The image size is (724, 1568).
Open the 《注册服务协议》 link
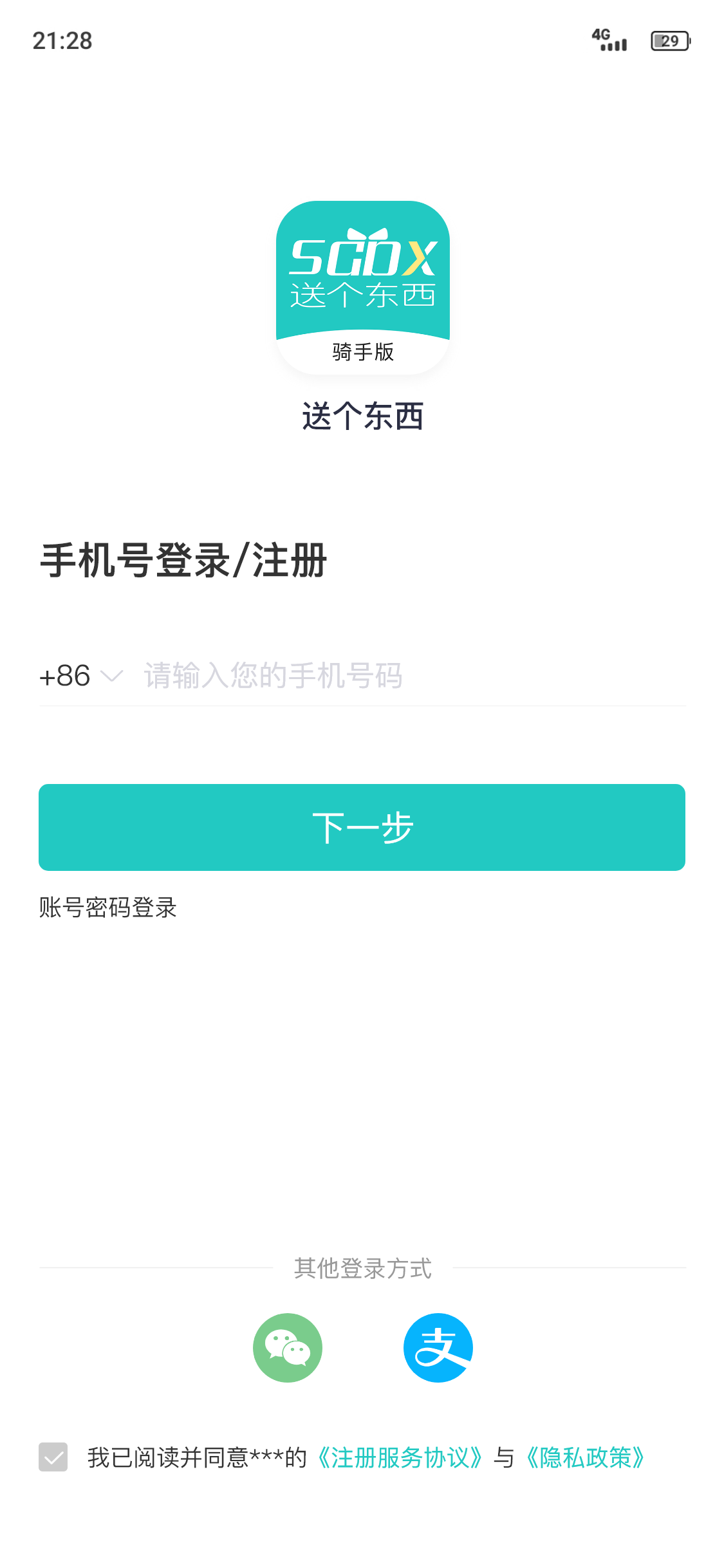click(x=400, y=1458)
